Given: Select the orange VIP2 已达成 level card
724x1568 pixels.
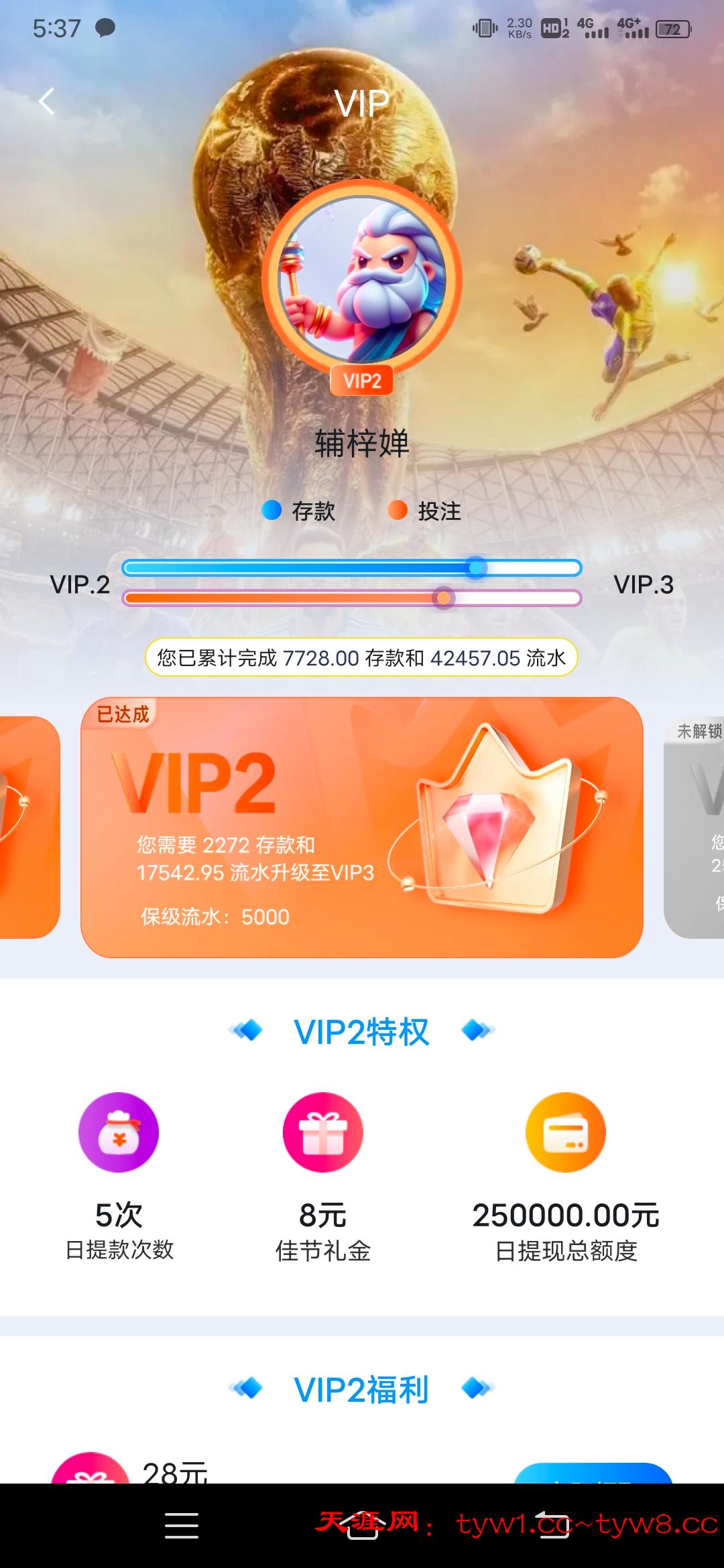Looking at the screenshot, I should pos(361,827).
